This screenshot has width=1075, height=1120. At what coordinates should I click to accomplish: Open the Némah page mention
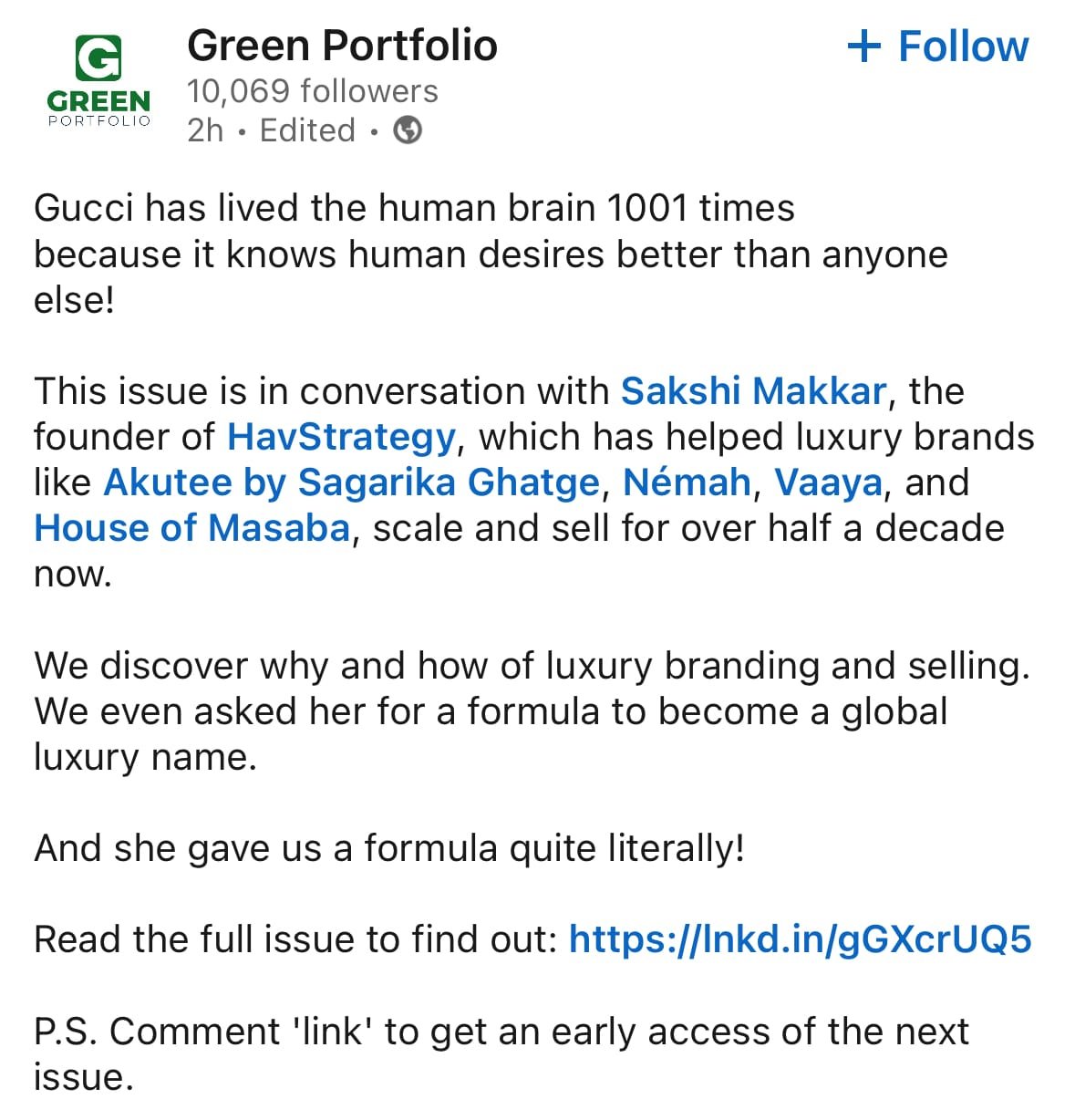pos(687,482)
